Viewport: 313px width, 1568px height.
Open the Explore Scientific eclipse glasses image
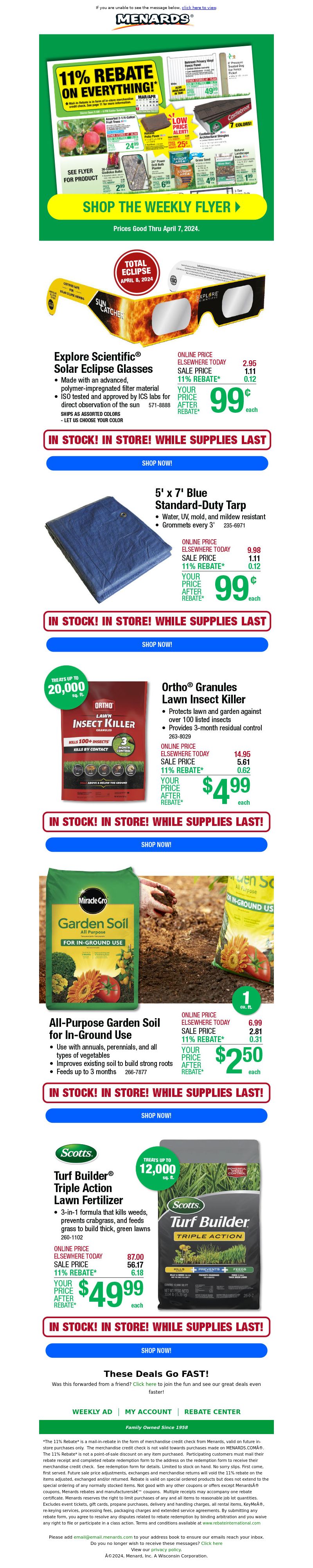pyautogui.click(x=157, y=294)
